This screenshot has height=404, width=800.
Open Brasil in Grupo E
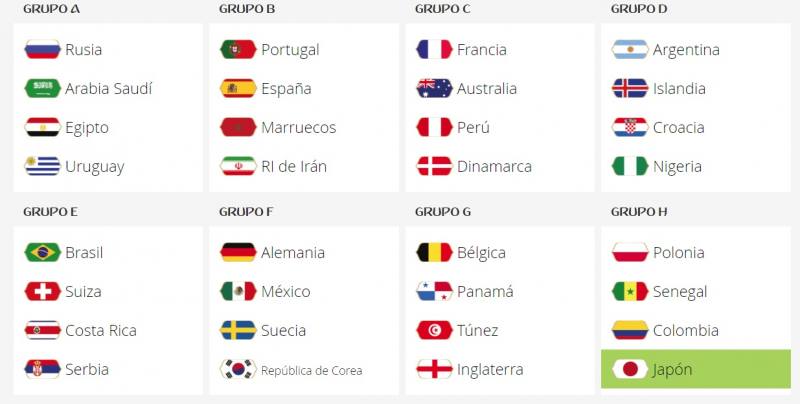tap(108, 252)
